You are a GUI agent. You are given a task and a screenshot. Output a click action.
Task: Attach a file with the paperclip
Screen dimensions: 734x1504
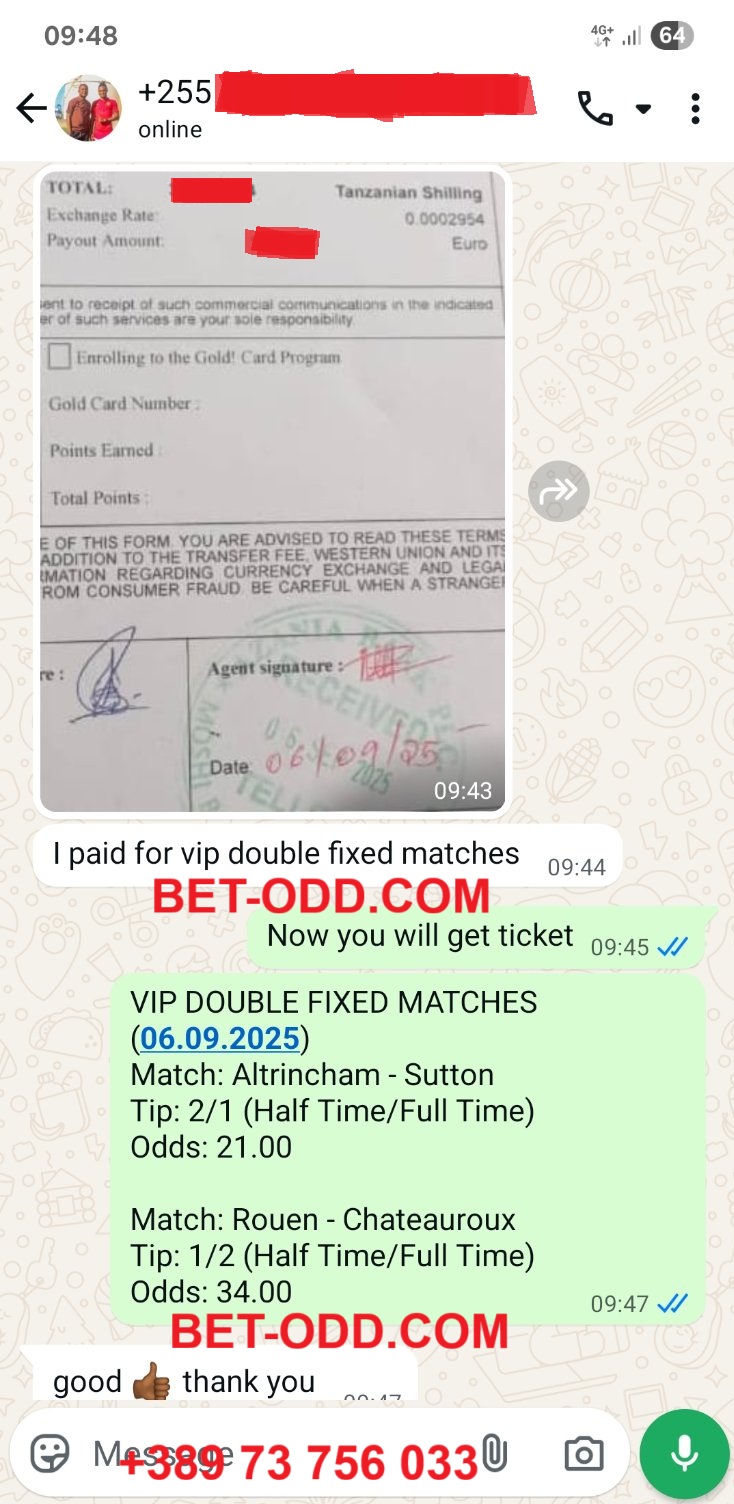coord(494,1453)
